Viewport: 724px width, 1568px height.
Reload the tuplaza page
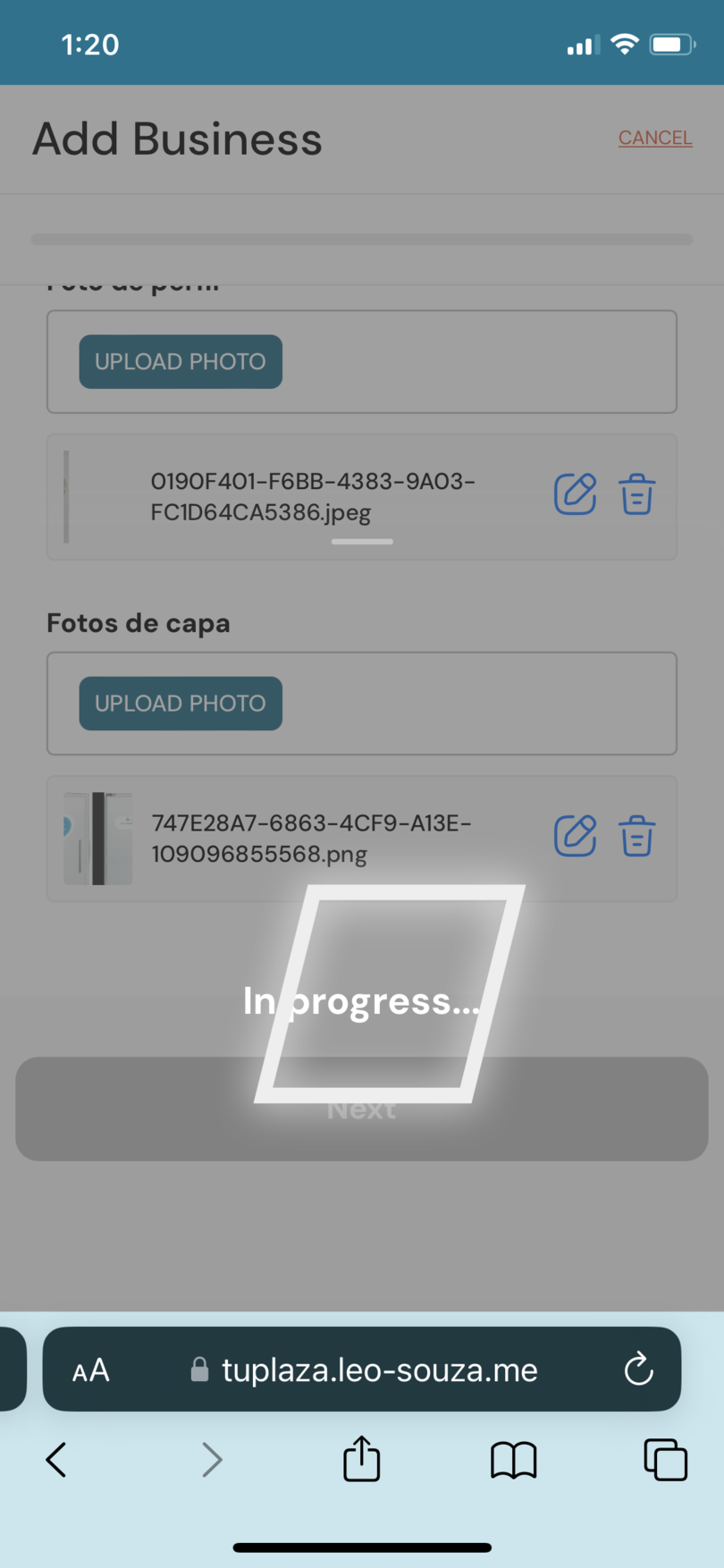[x=638, y=1370]
